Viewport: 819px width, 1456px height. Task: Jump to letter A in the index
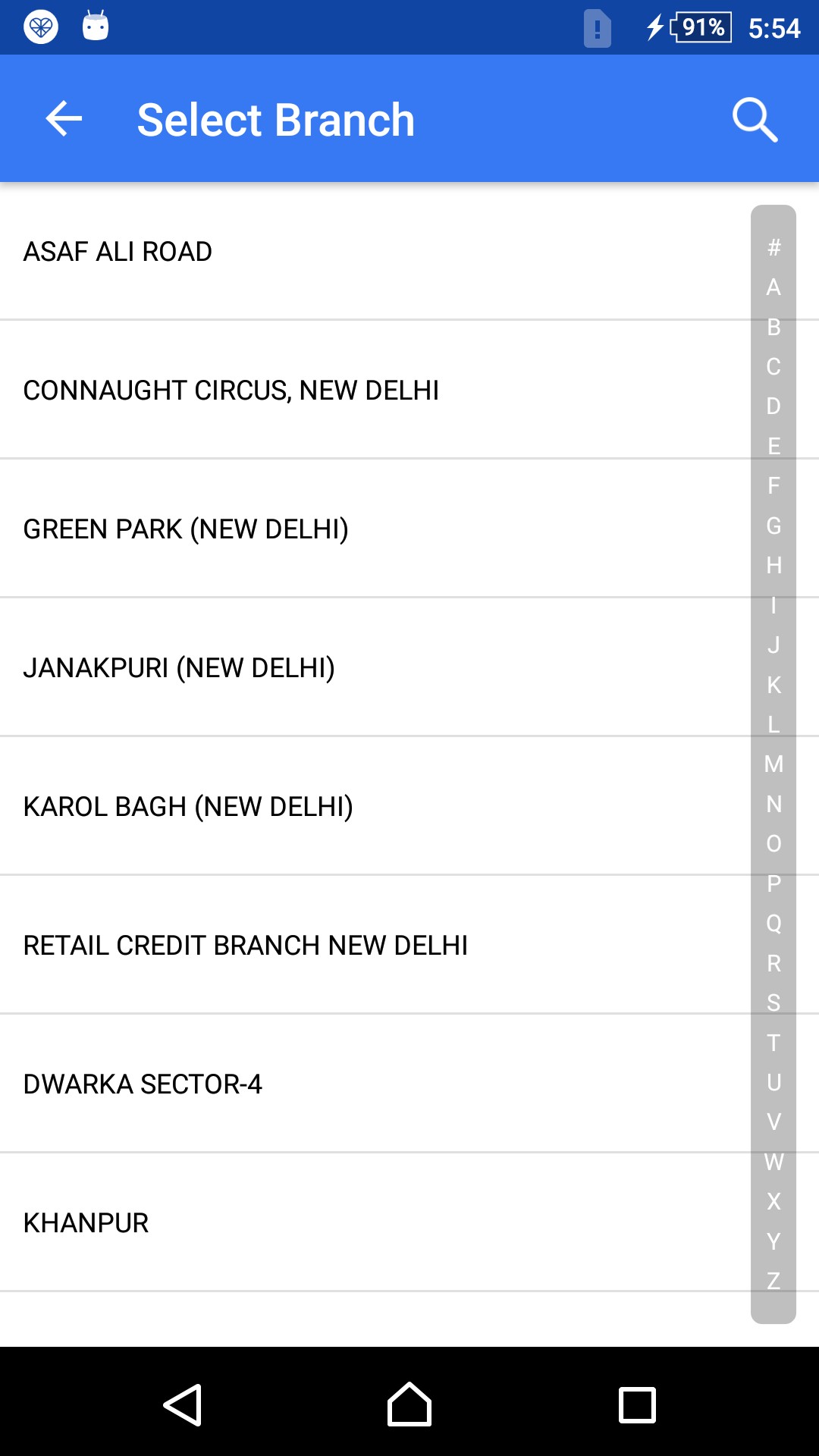[773, 287]
